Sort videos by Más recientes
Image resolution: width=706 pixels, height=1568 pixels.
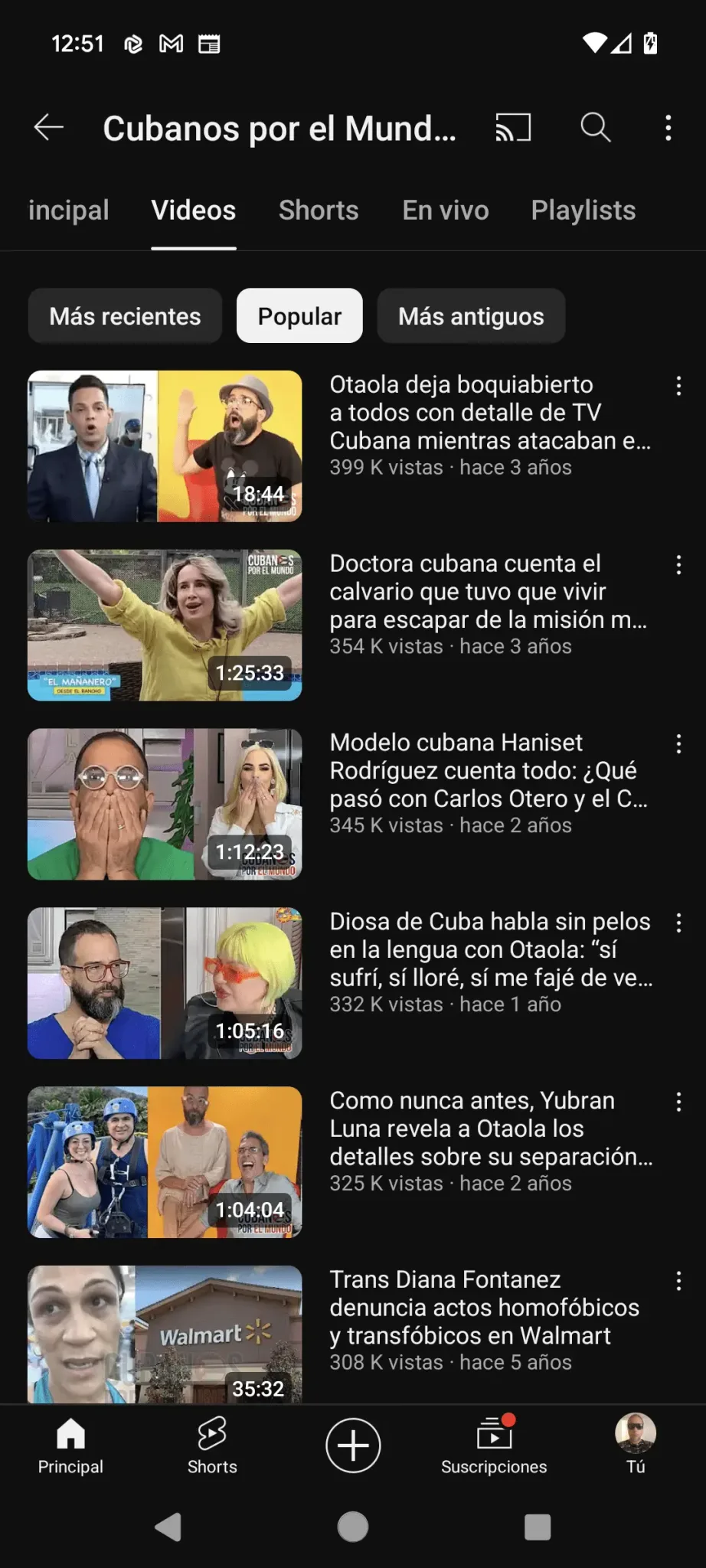pyautogui.click(x=125, y=315)
